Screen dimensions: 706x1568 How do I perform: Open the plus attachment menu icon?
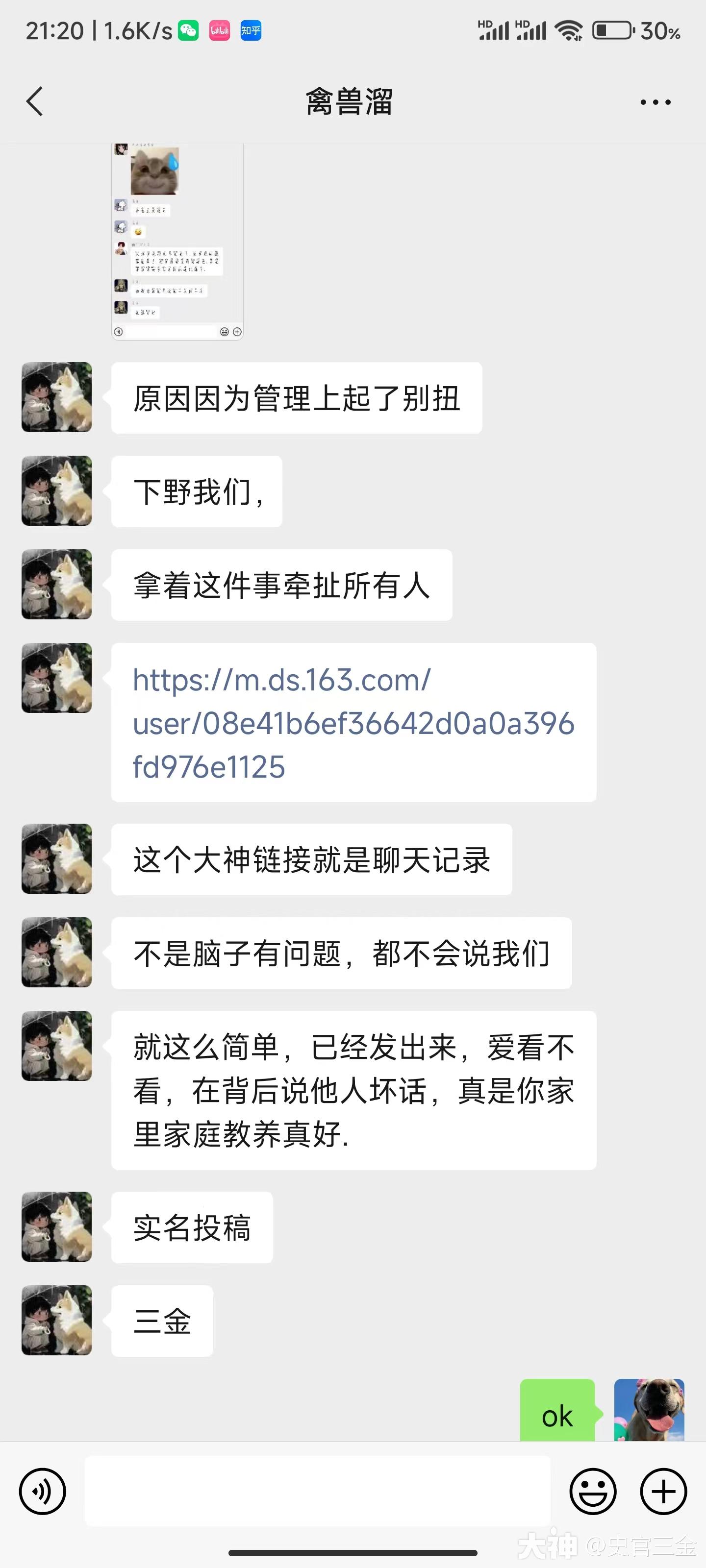tap(662, 1491)
